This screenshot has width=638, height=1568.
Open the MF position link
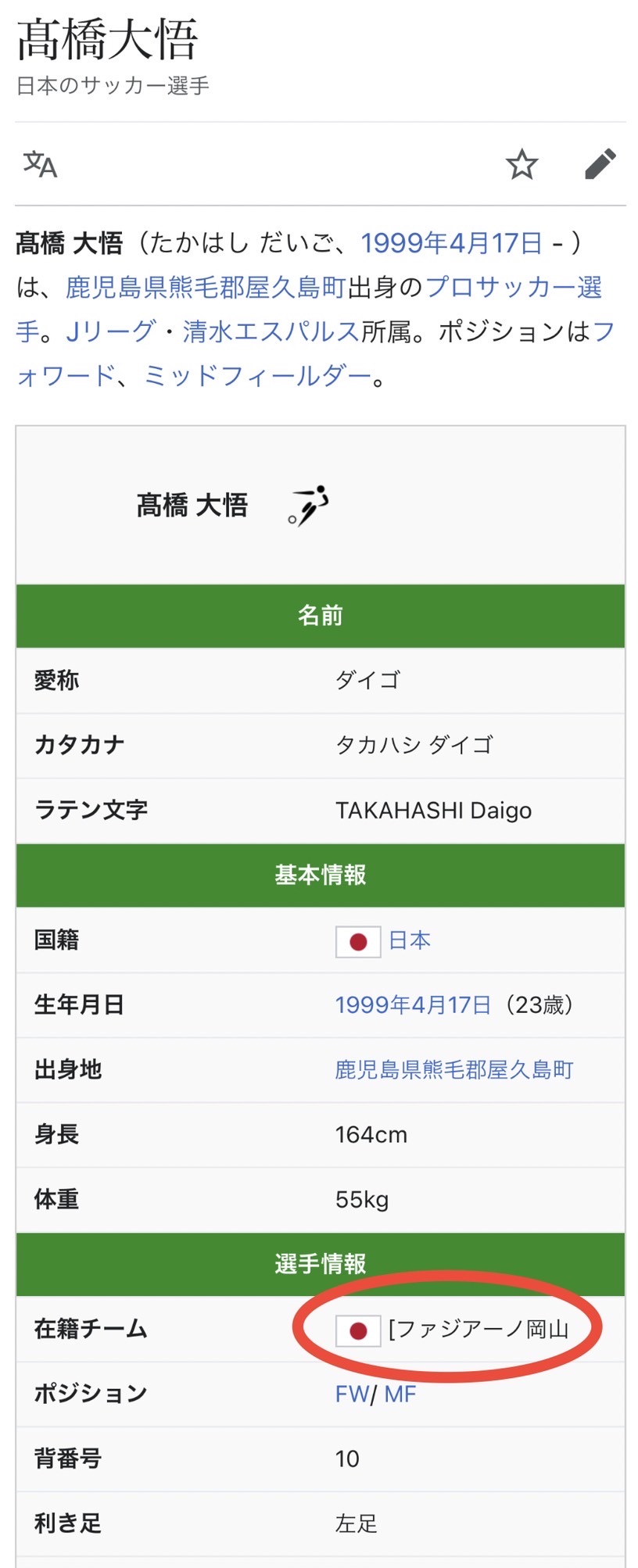[x=400, y=1394]
